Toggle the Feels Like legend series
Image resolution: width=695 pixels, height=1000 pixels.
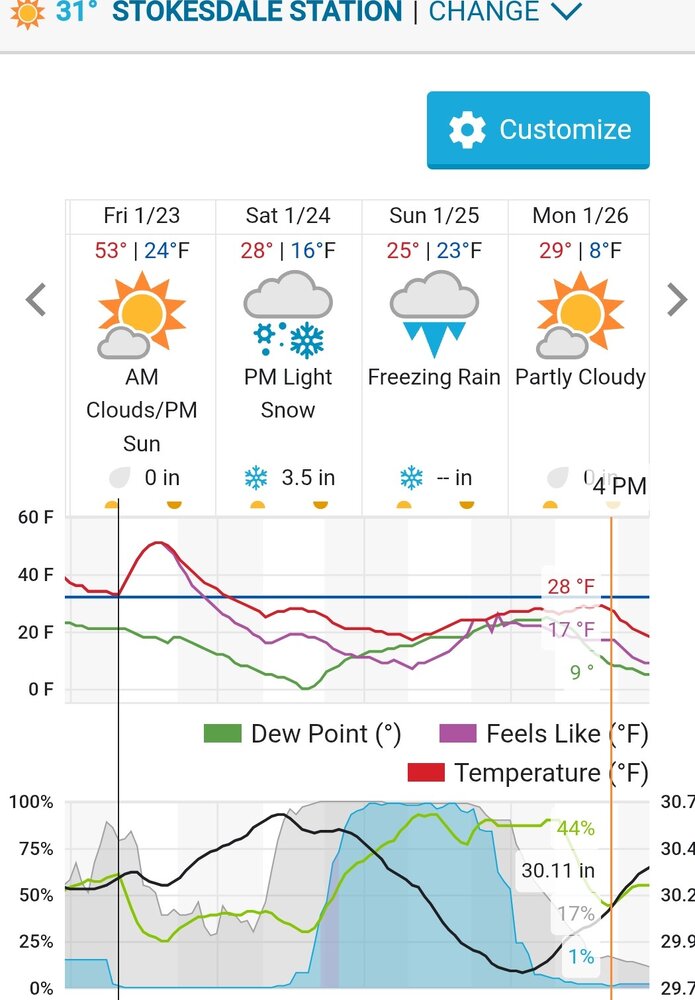tap(543, 734)
